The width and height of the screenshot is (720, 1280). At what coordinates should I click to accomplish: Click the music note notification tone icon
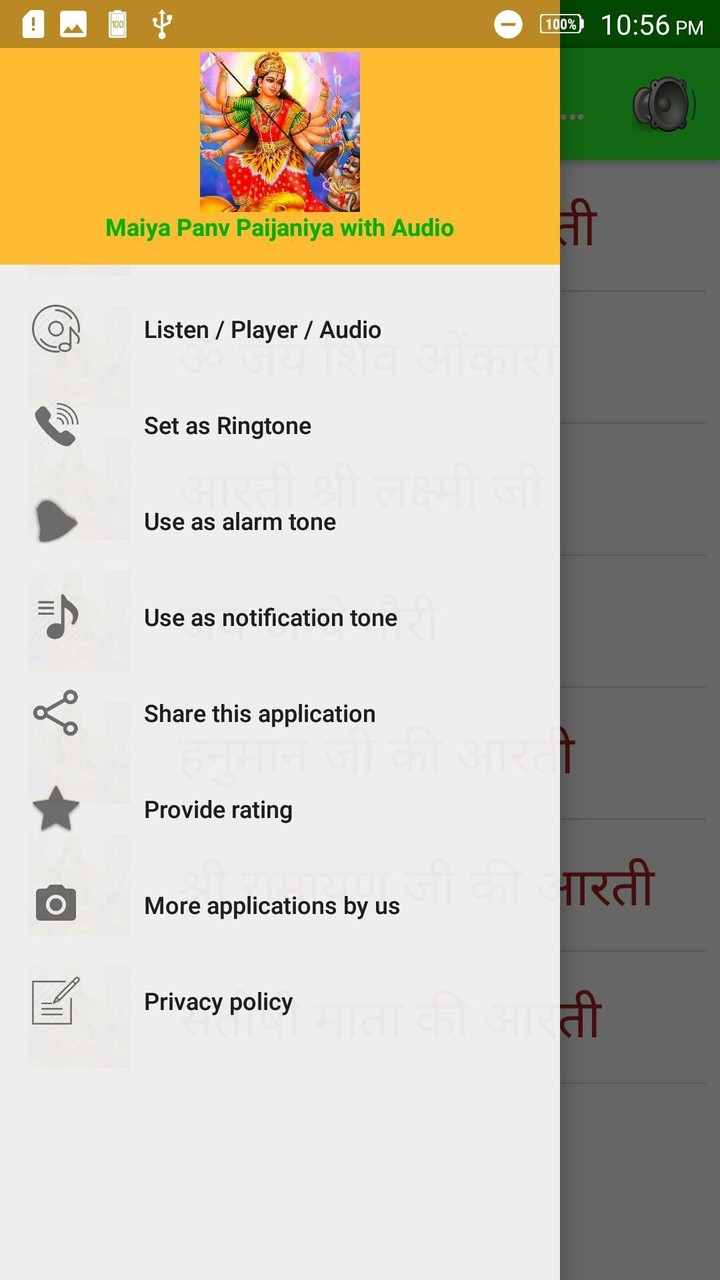click(58, 617)
